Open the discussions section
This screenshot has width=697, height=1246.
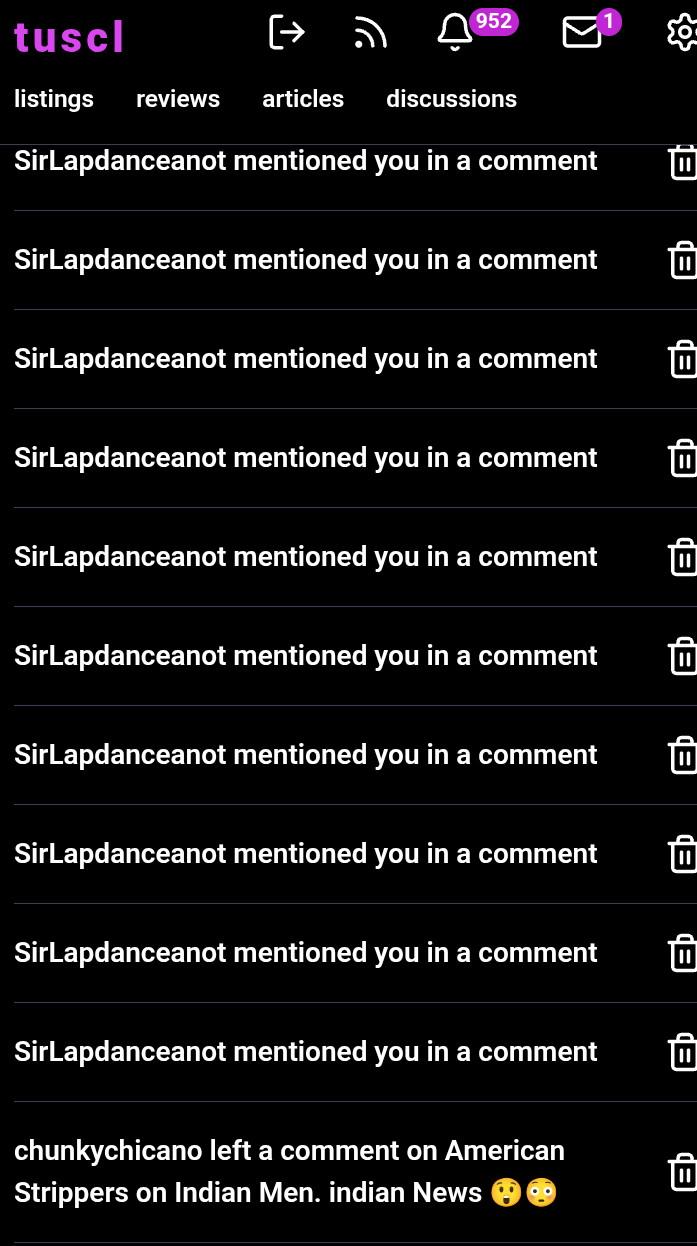click(x=452, y=99)
